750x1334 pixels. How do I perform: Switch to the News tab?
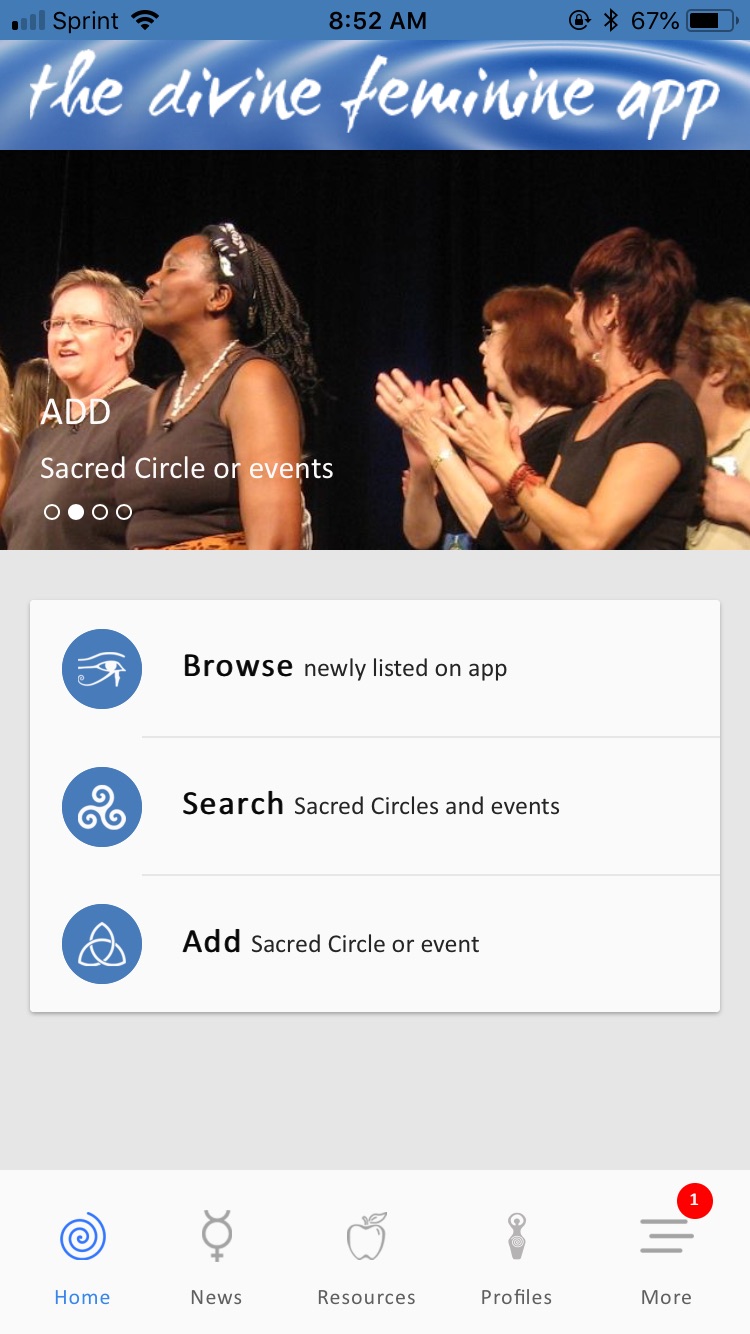(216, 1256)
